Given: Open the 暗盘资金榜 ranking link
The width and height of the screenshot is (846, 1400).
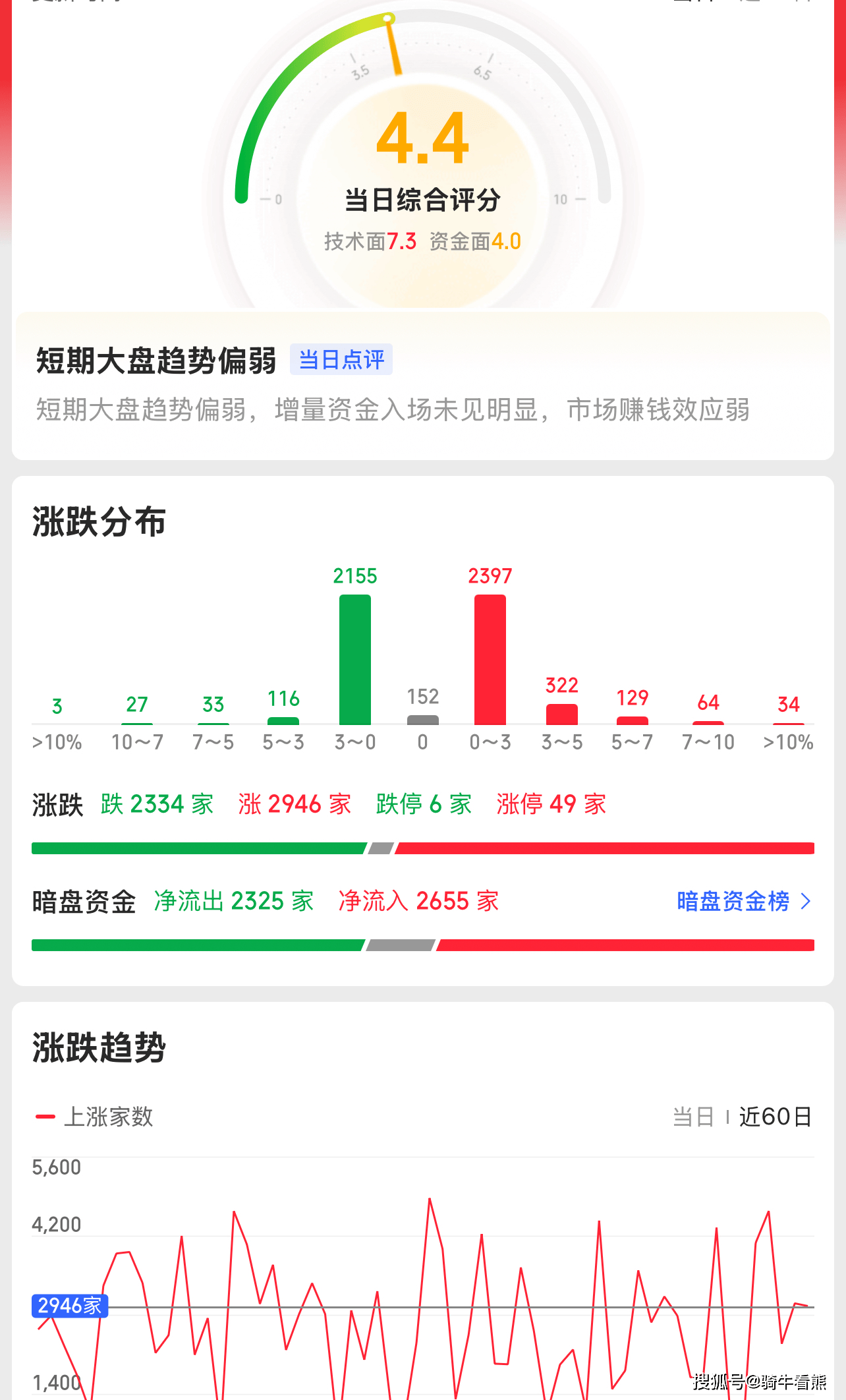Looking at the screenshot, I should tap(743, 901).
